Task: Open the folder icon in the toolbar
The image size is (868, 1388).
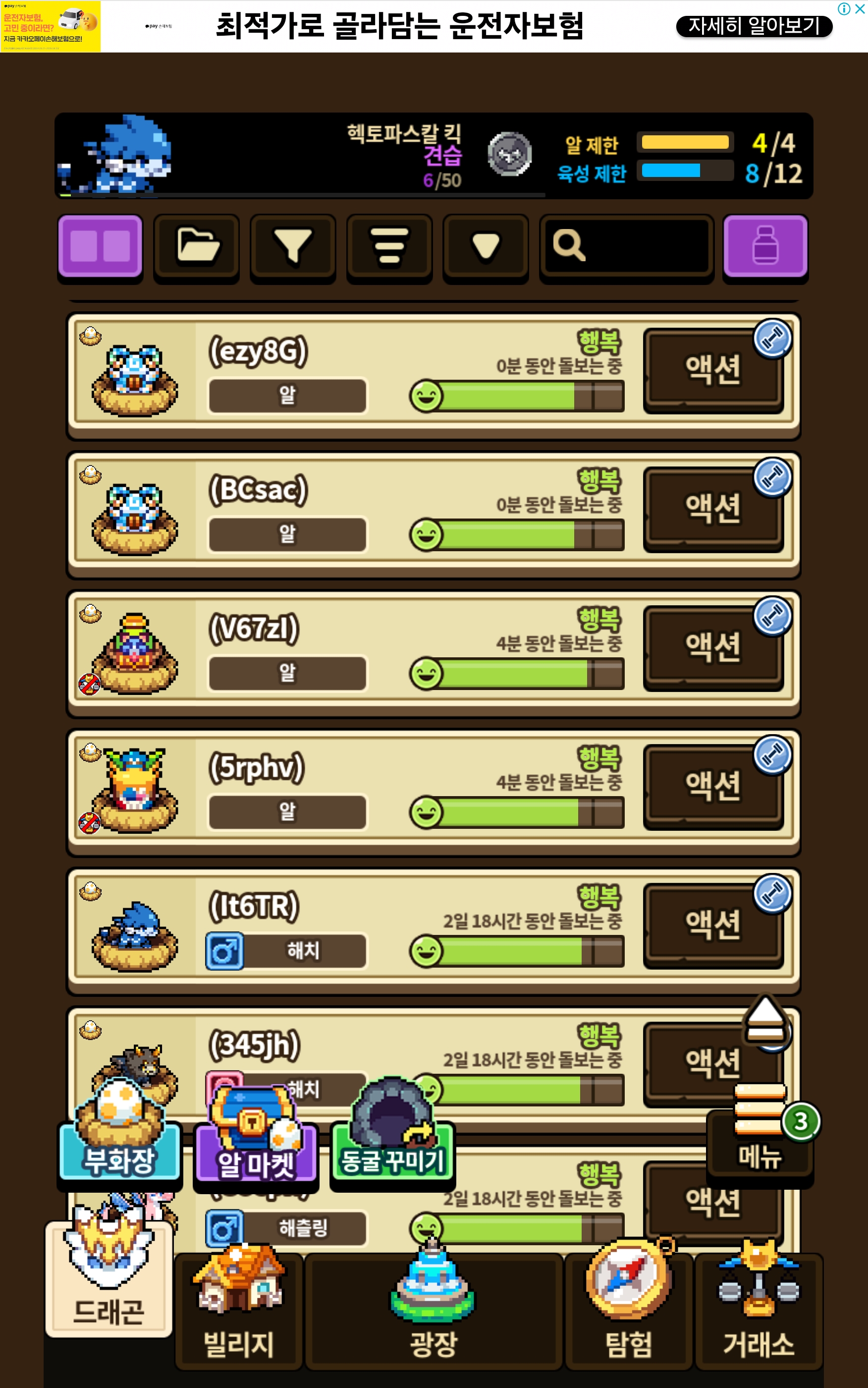Action: pos(196,246)
